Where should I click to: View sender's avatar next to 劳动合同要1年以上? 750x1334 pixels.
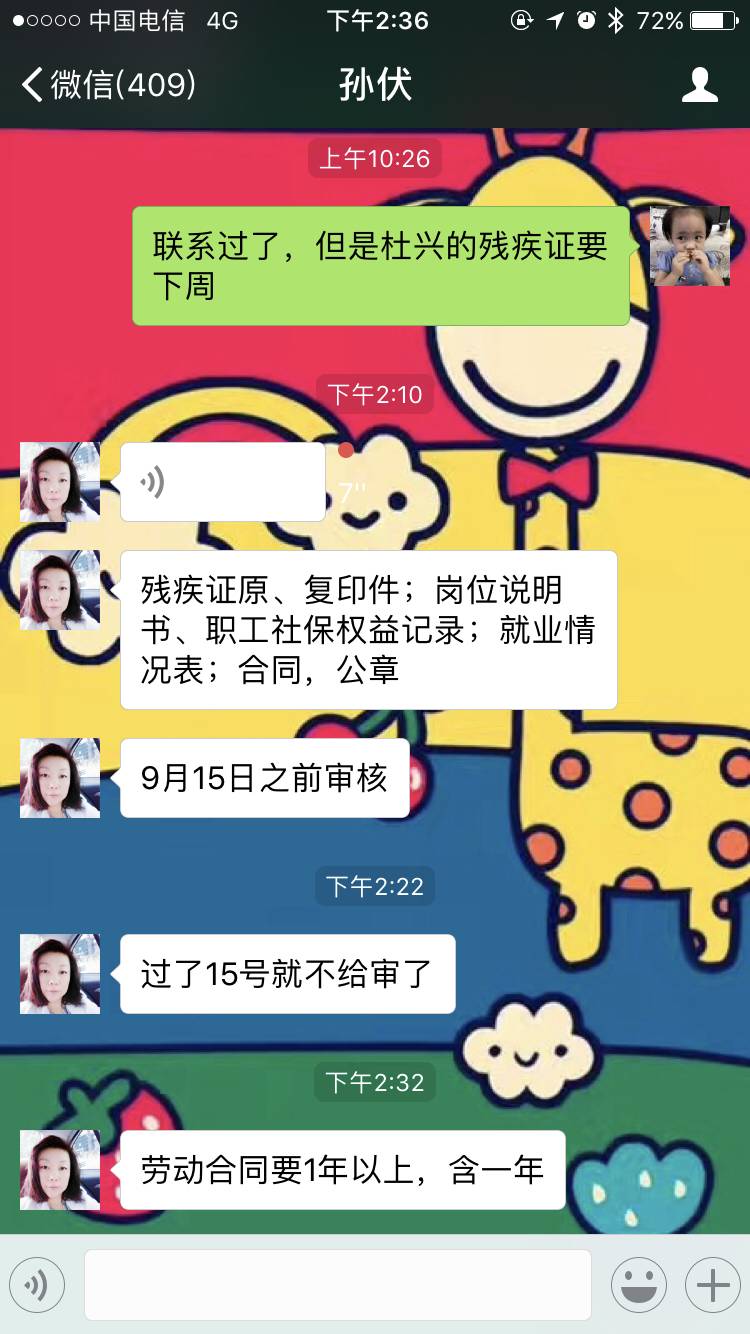tap(60, 1170)
